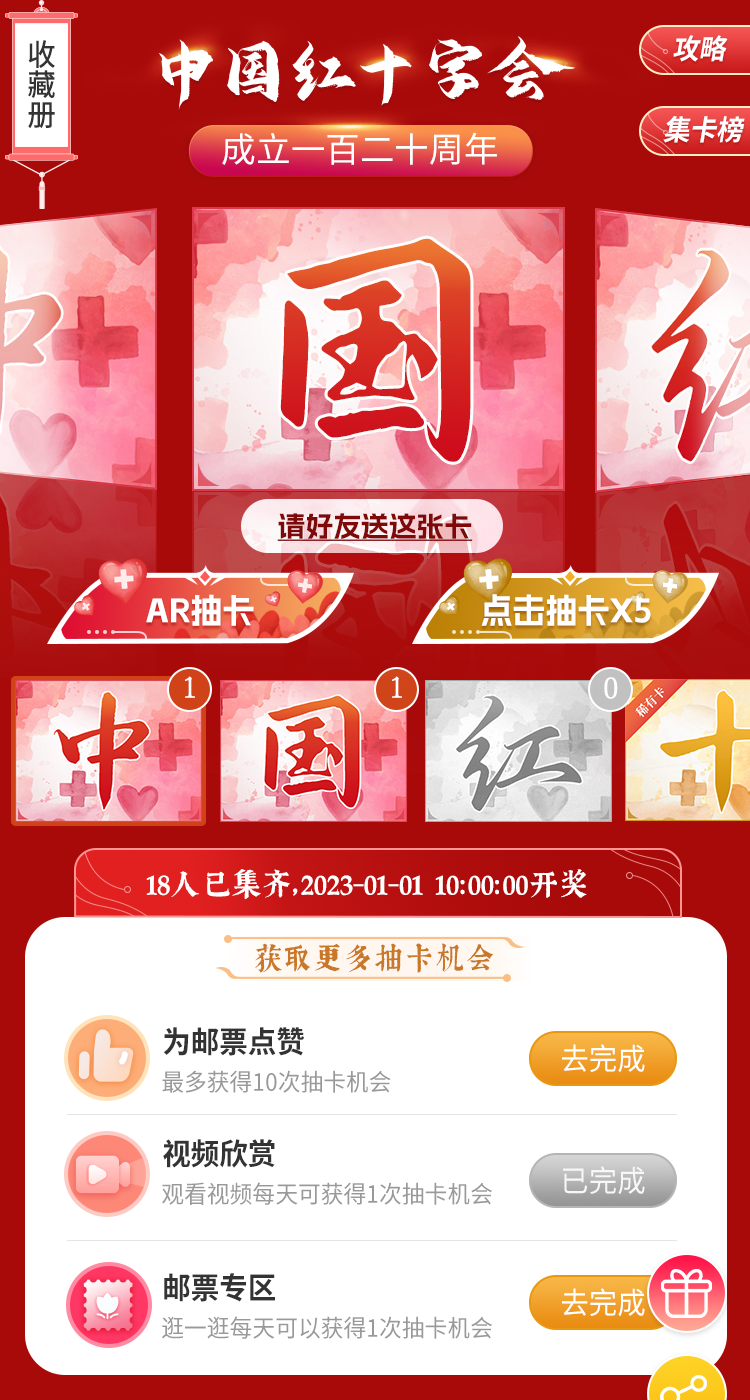The image size is (750, 1400).
Task: Tap 去完成 for 为邮票点赞
Action: tap(602, 1058)
